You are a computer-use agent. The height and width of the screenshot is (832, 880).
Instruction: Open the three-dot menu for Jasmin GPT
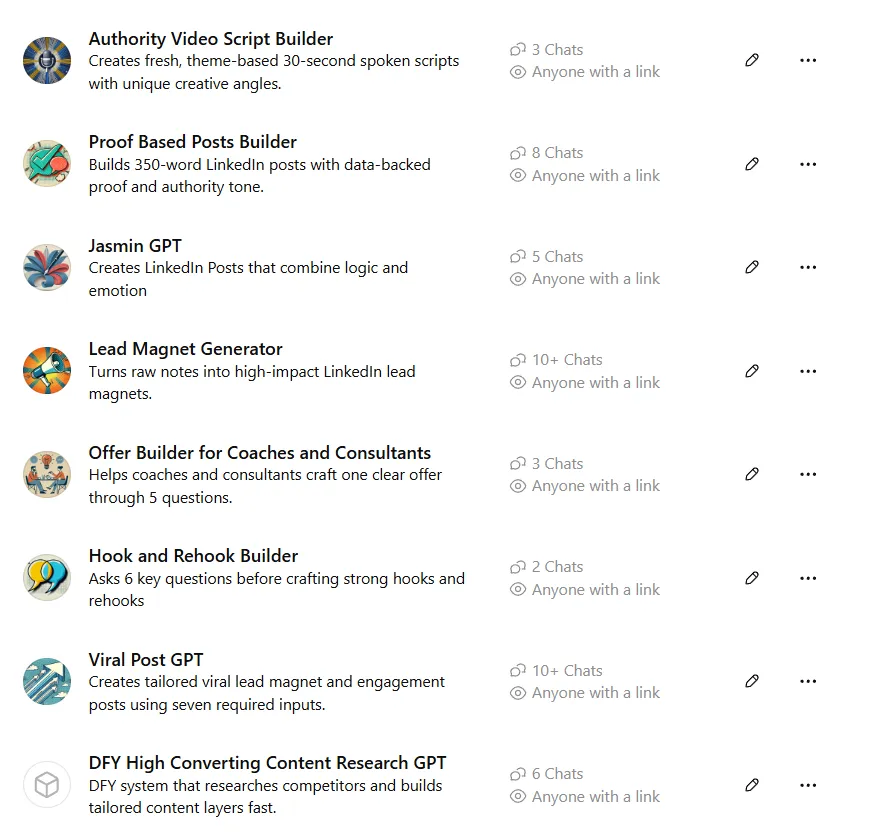point(808,267)
